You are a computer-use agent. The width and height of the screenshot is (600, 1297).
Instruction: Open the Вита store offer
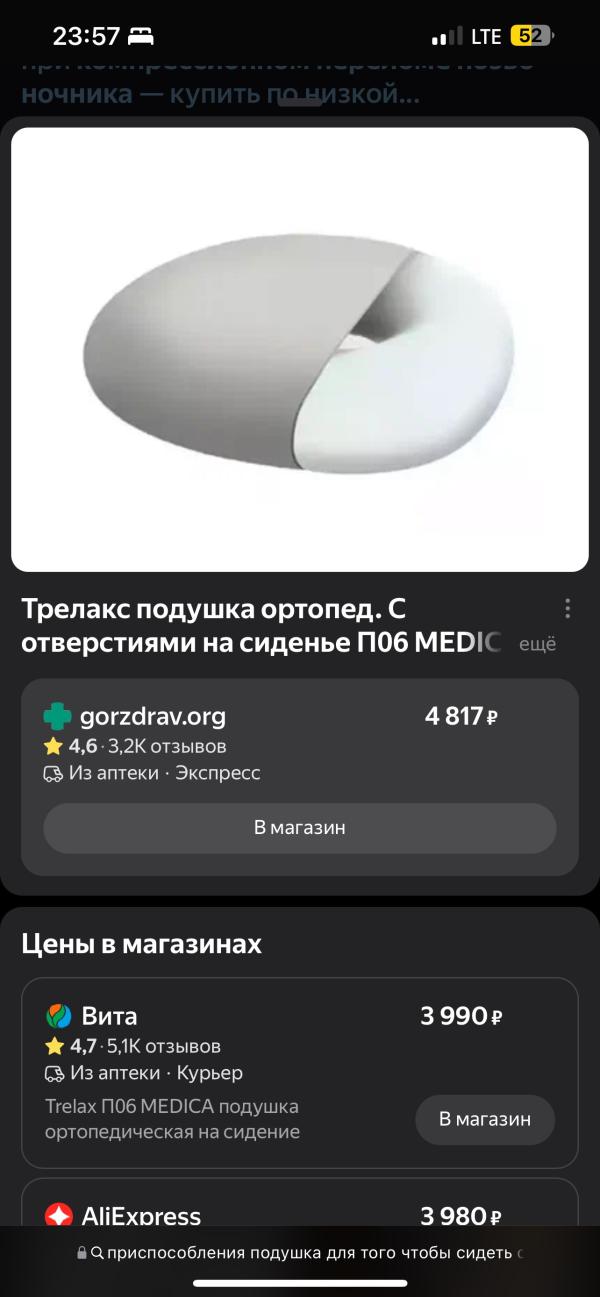click(484, 1119)
